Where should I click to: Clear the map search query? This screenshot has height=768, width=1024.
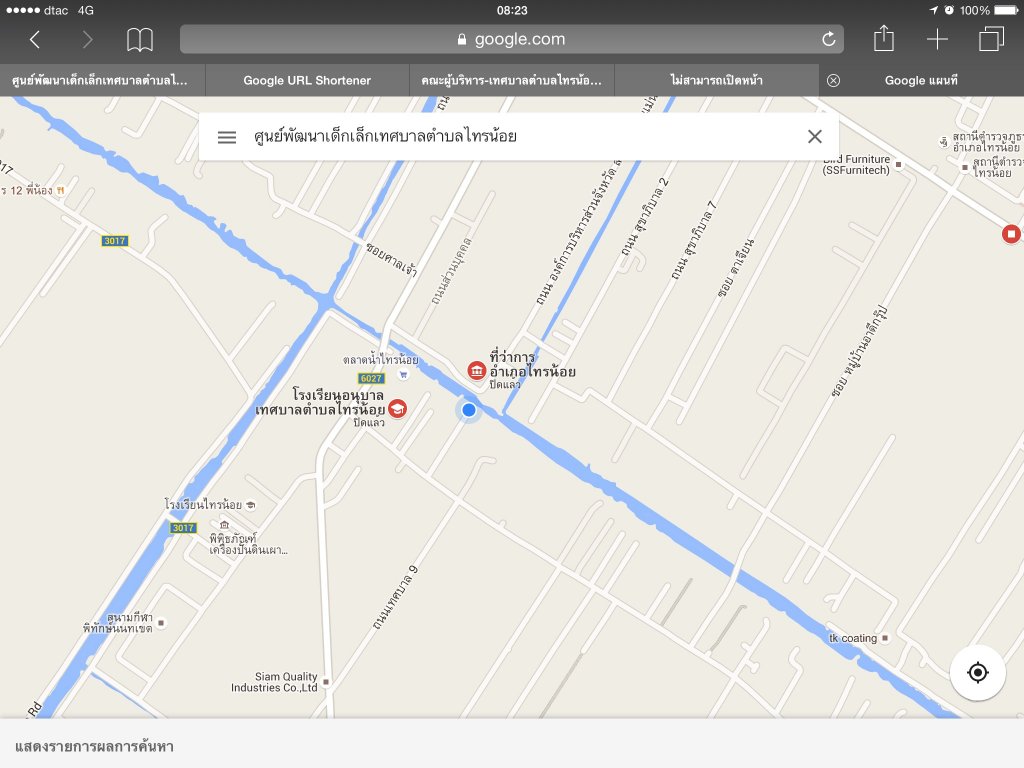click(815, 137)
